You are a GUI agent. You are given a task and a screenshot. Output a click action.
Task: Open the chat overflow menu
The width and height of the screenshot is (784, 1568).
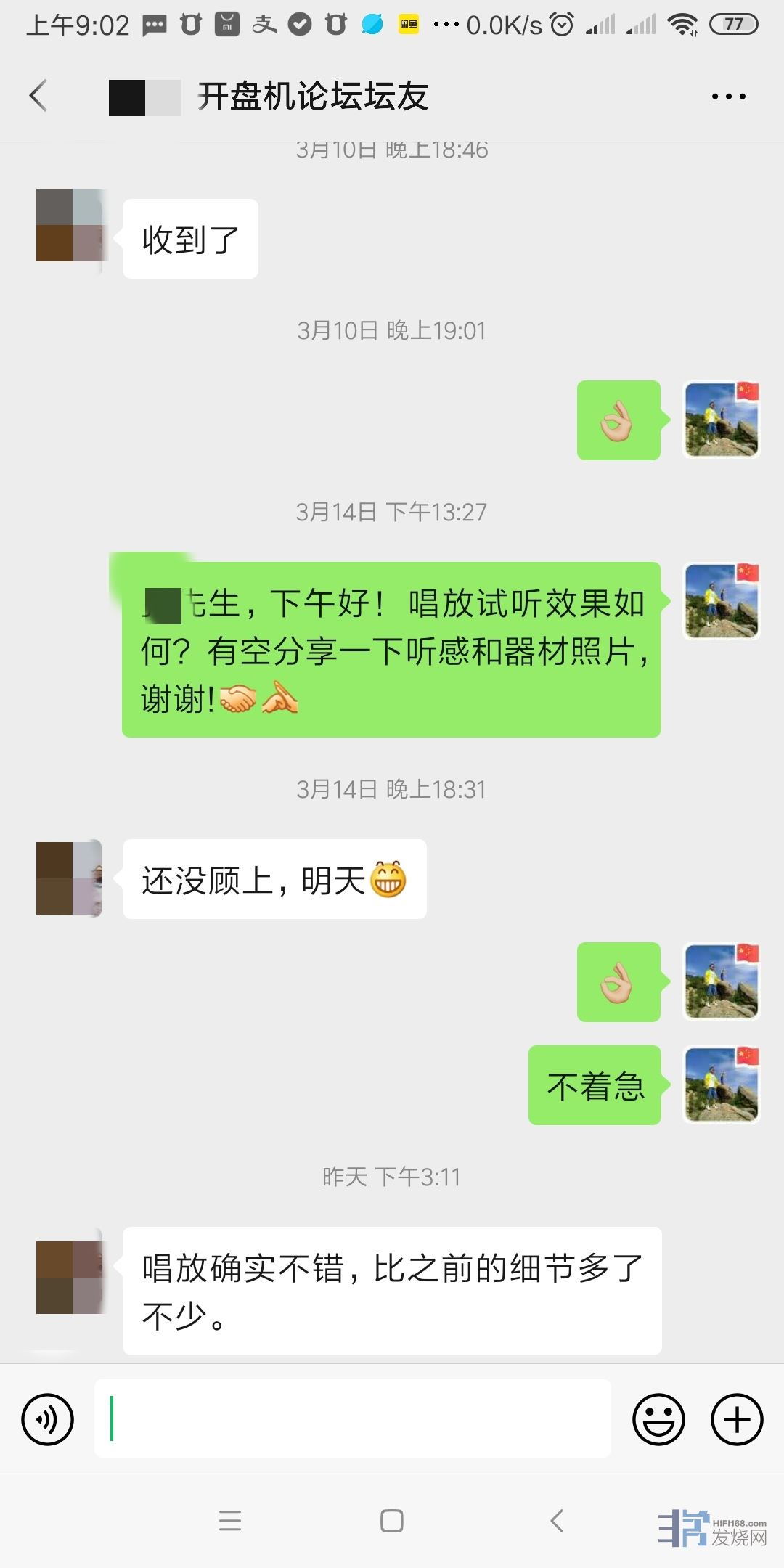[x=728, y=97]
